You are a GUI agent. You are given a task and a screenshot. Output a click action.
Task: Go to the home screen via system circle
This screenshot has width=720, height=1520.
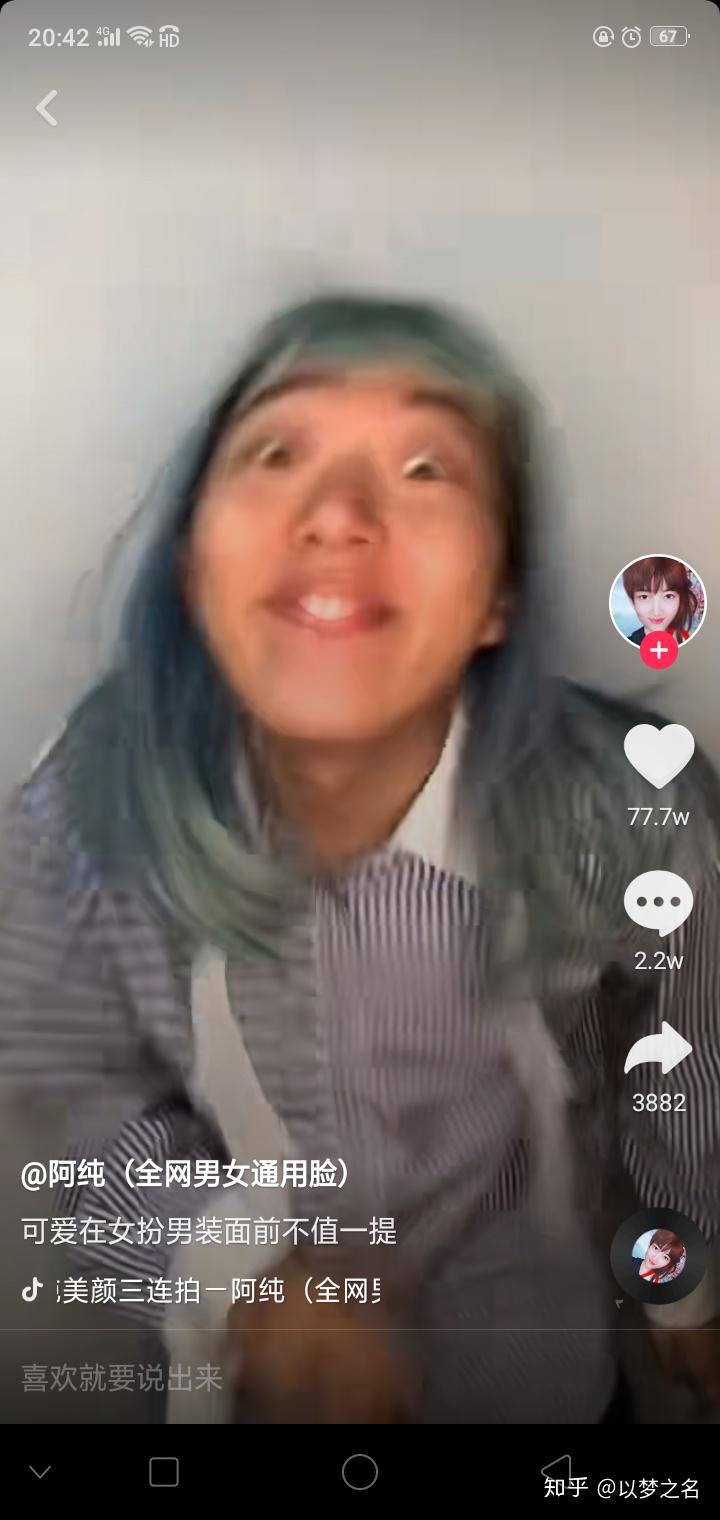(x=360, y=1472)
